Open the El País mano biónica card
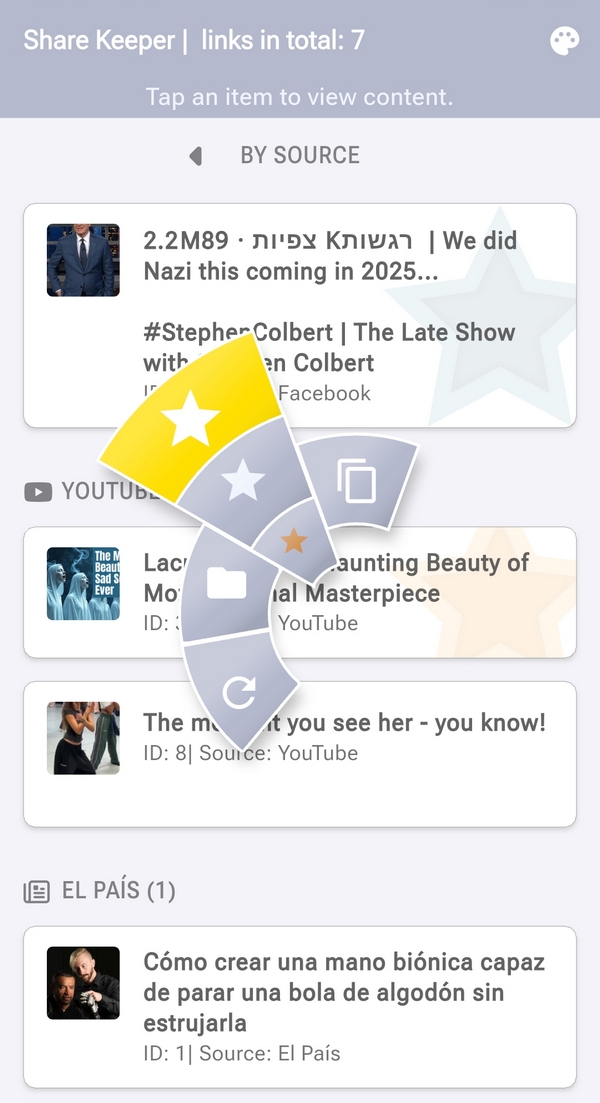This screenshot has height=1103, width=600. [x=340, y=1005]
